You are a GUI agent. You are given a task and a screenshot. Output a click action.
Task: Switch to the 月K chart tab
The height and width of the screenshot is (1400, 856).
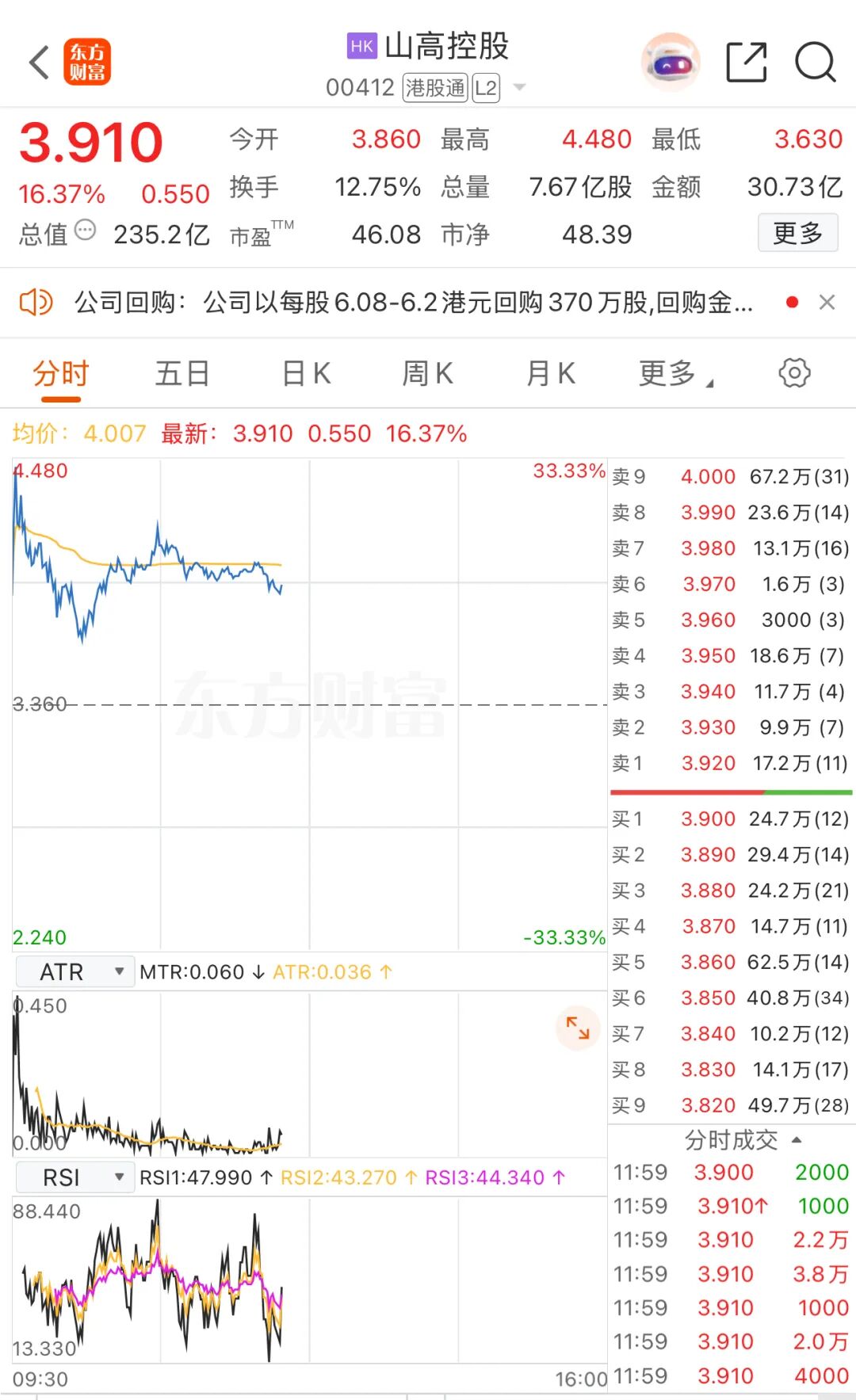pyautogui.click(x=551, y=373)
